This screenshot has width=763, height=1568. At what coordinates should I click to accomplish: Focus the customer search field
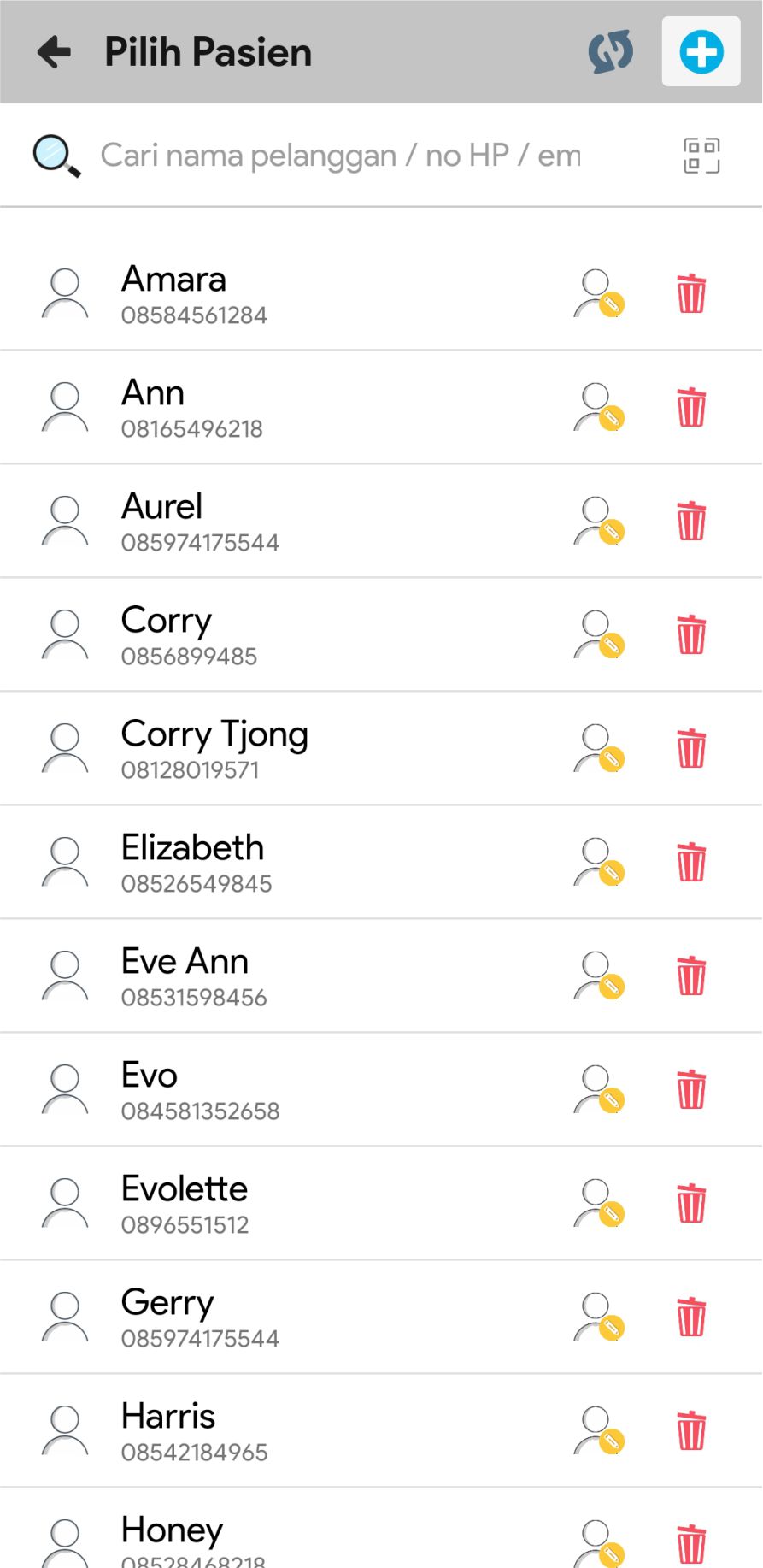click(342, 156)
